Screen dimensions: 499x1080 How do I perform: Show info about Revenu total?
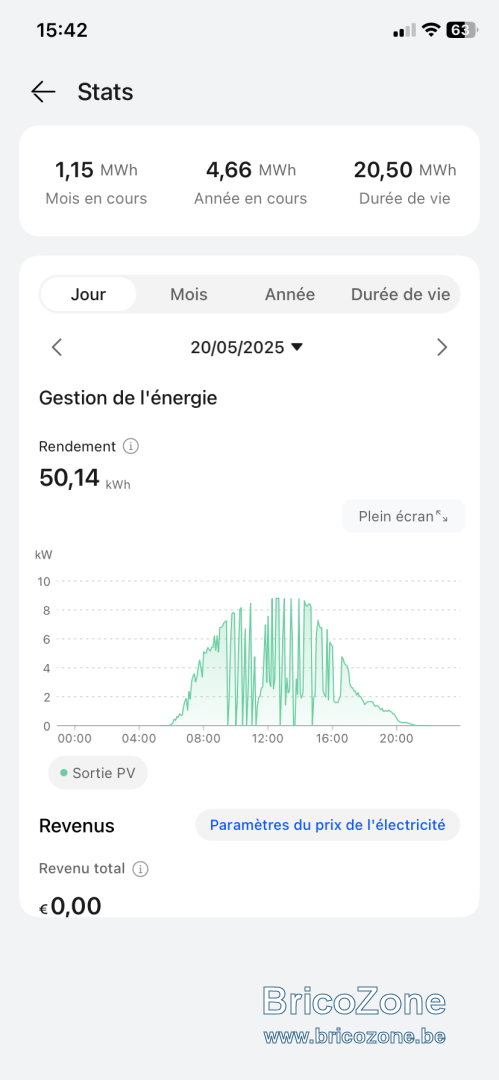coord(141,869)
